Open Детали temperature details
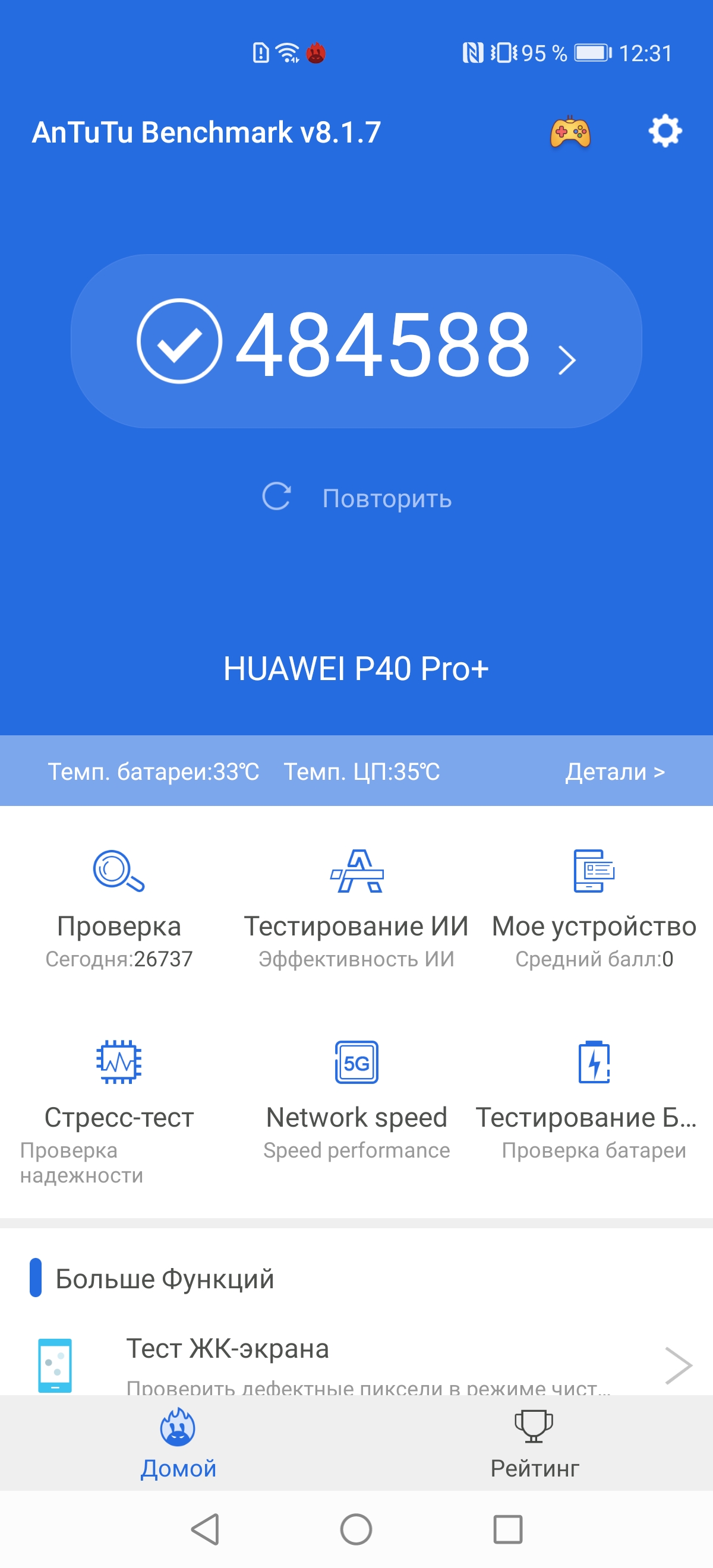 tap(614, 771)
